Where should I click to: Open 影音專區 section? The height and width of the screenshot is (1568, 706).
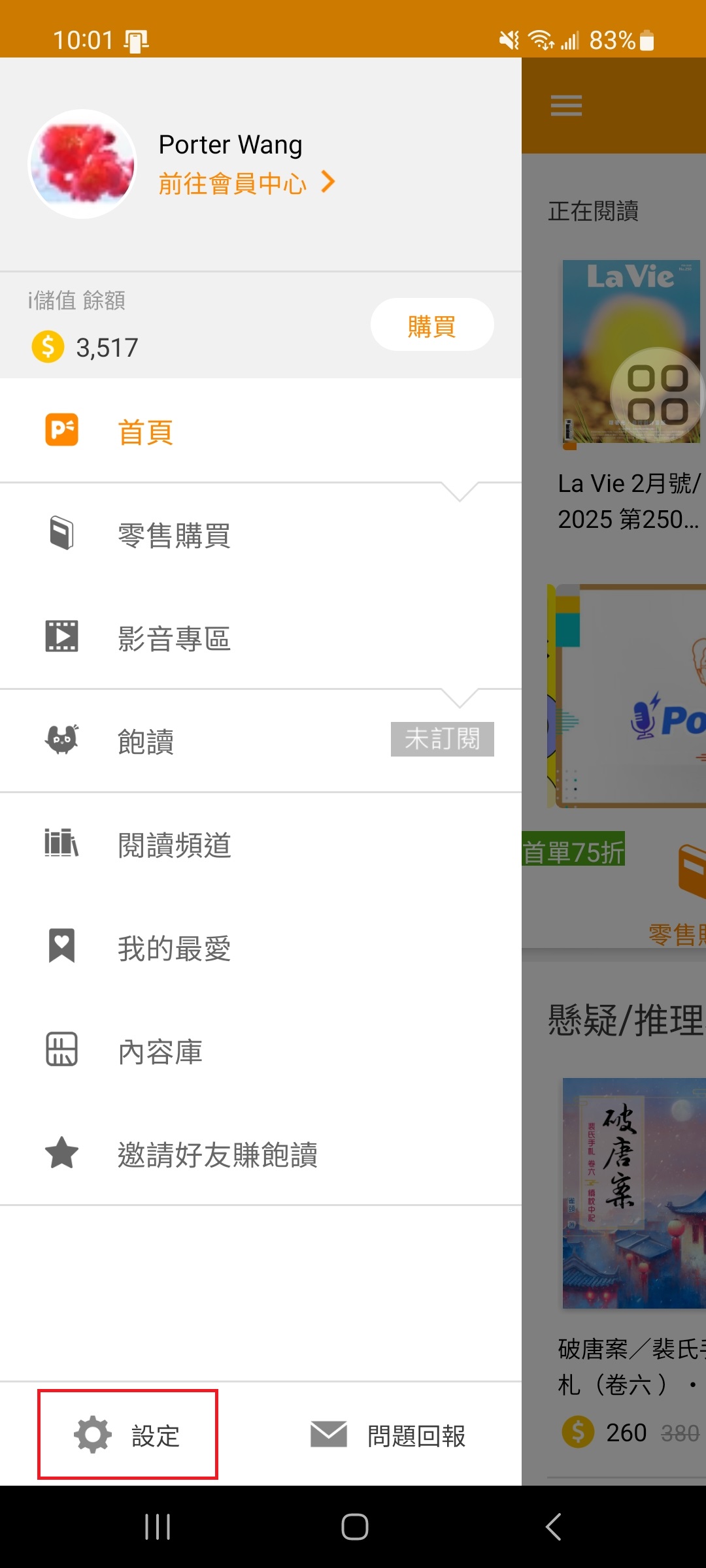pyautogui.click(x=174, y=638)
